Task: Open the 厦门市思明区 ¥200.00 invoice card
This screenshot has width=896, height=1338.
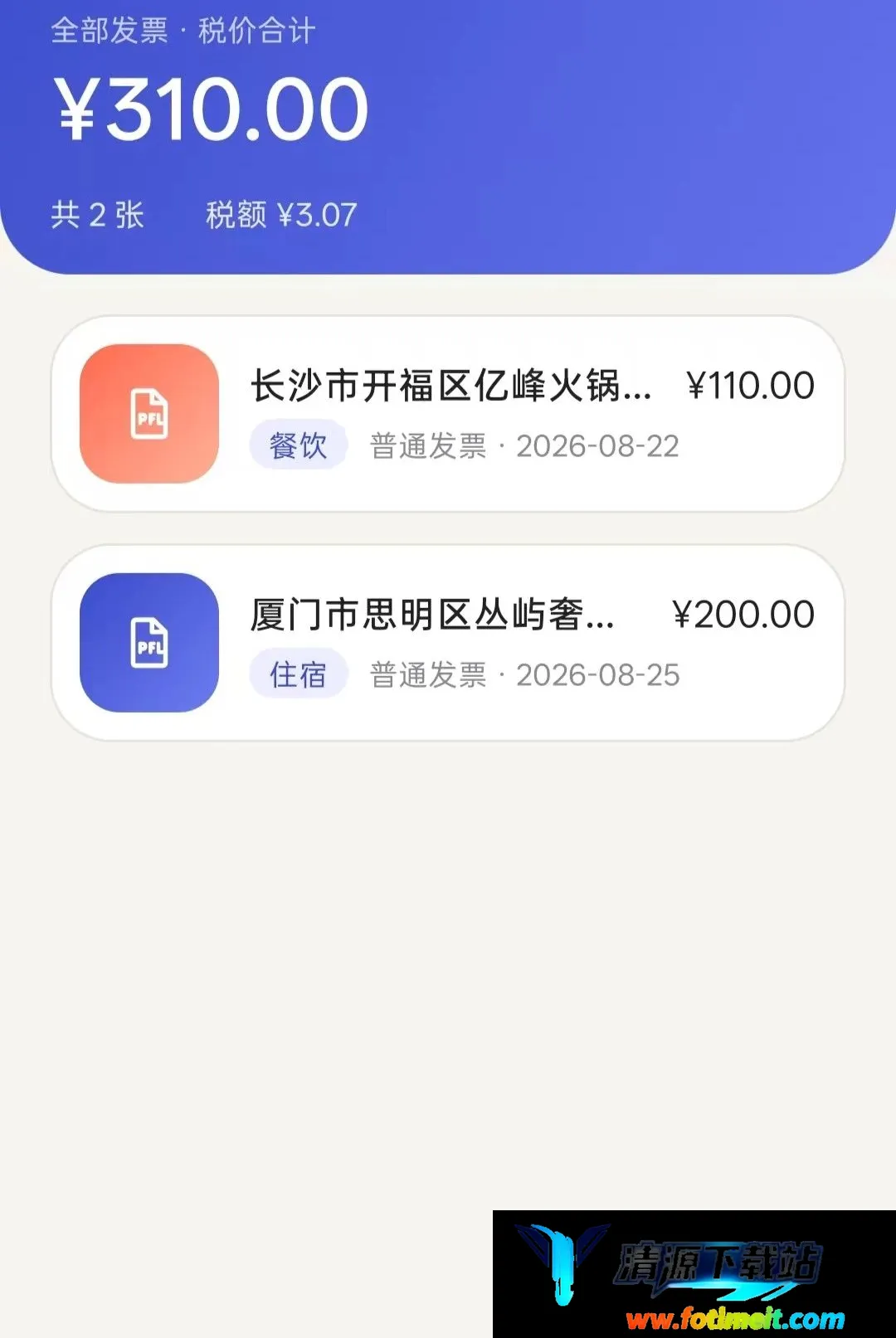Action: coord(448,643)
